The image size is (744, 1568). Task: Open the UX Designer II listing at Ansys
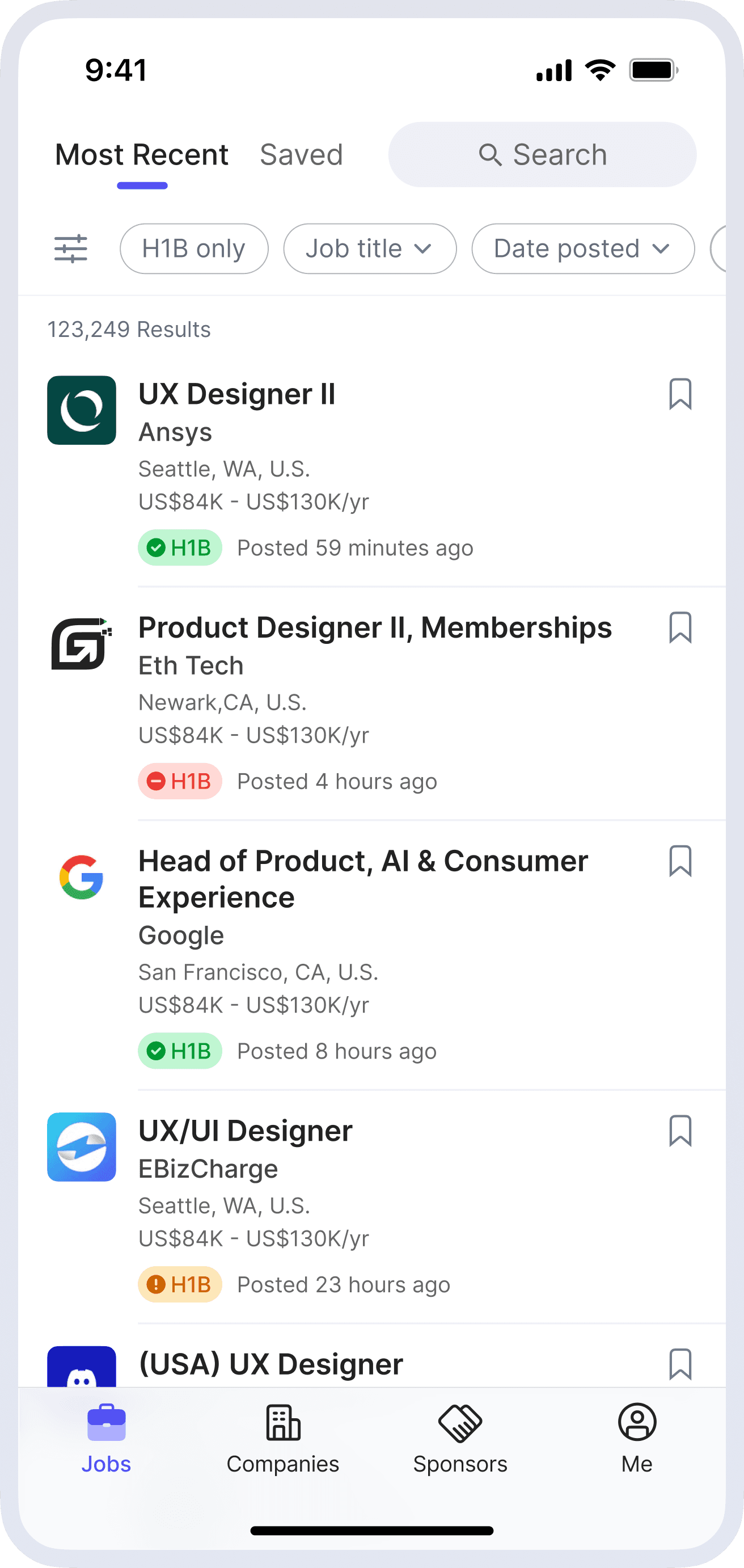[x=236, y=394]
